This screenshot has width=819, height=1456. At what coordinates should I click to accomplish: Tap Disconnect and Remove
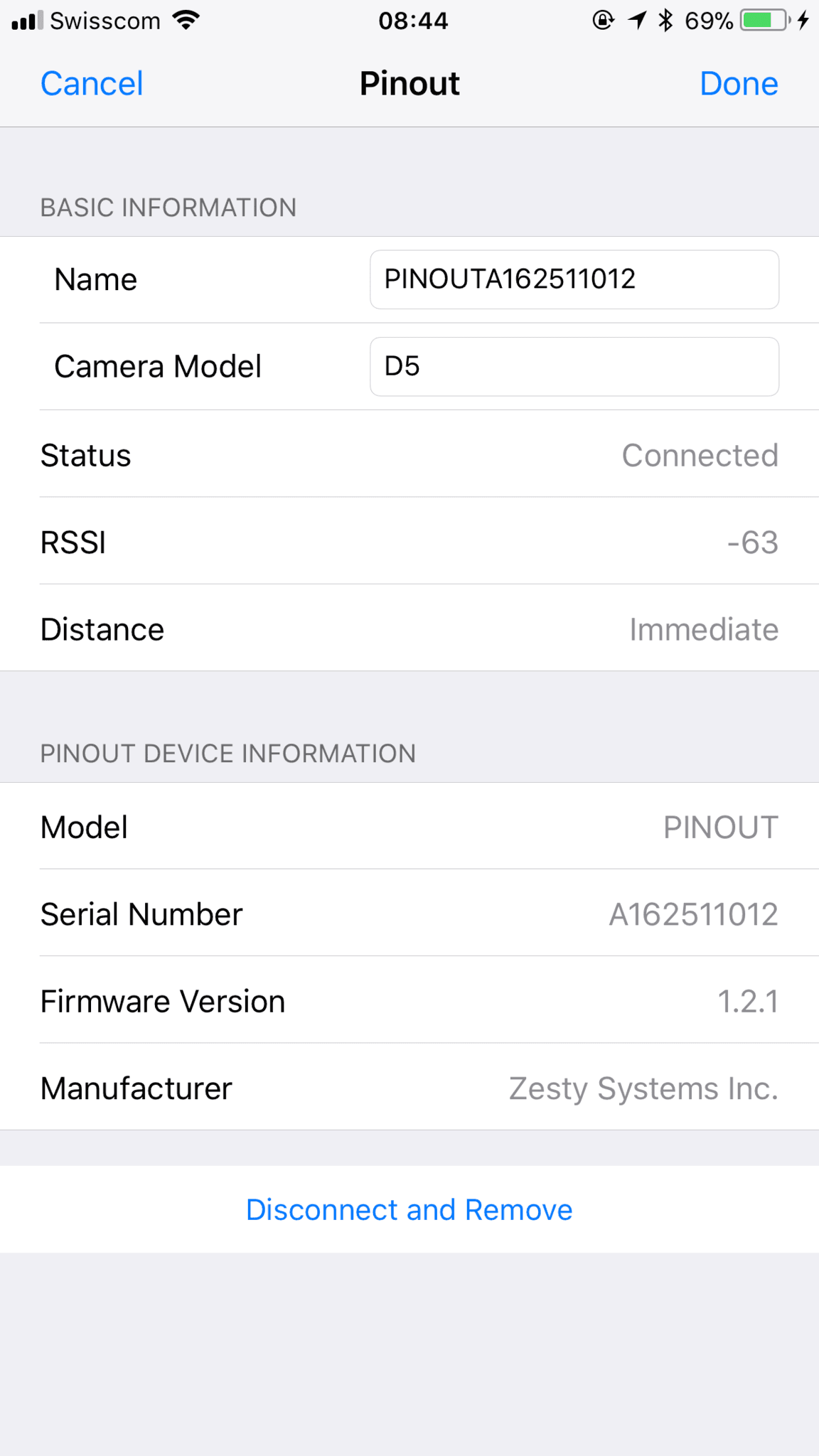(x=409, y=1209)
